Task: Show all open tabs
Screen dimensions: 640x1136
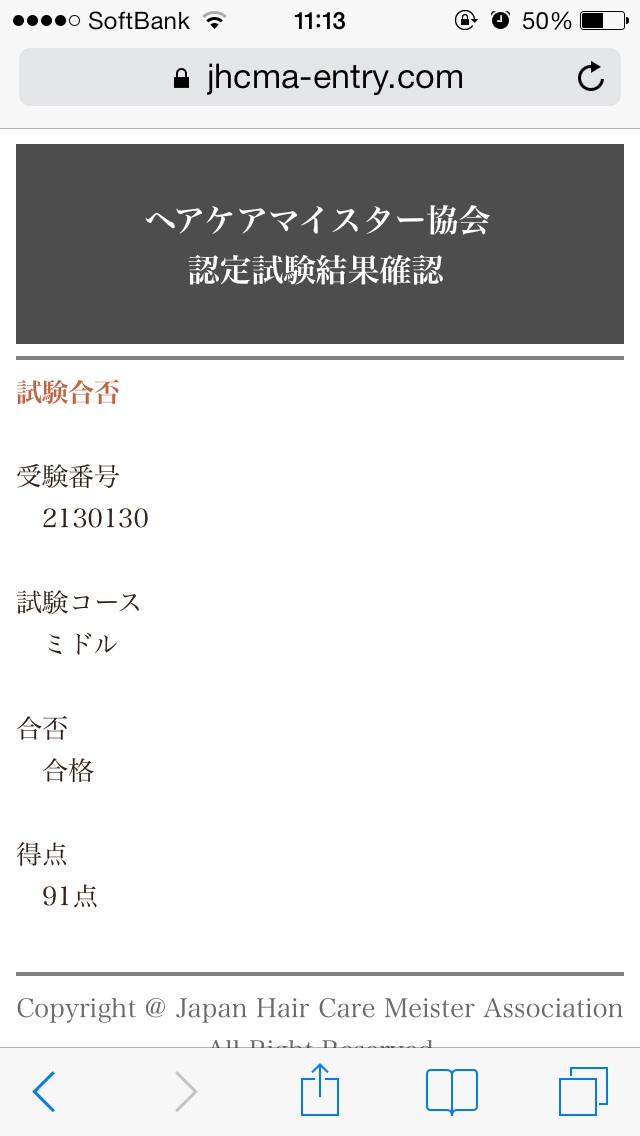Action: click(583, 1091)
